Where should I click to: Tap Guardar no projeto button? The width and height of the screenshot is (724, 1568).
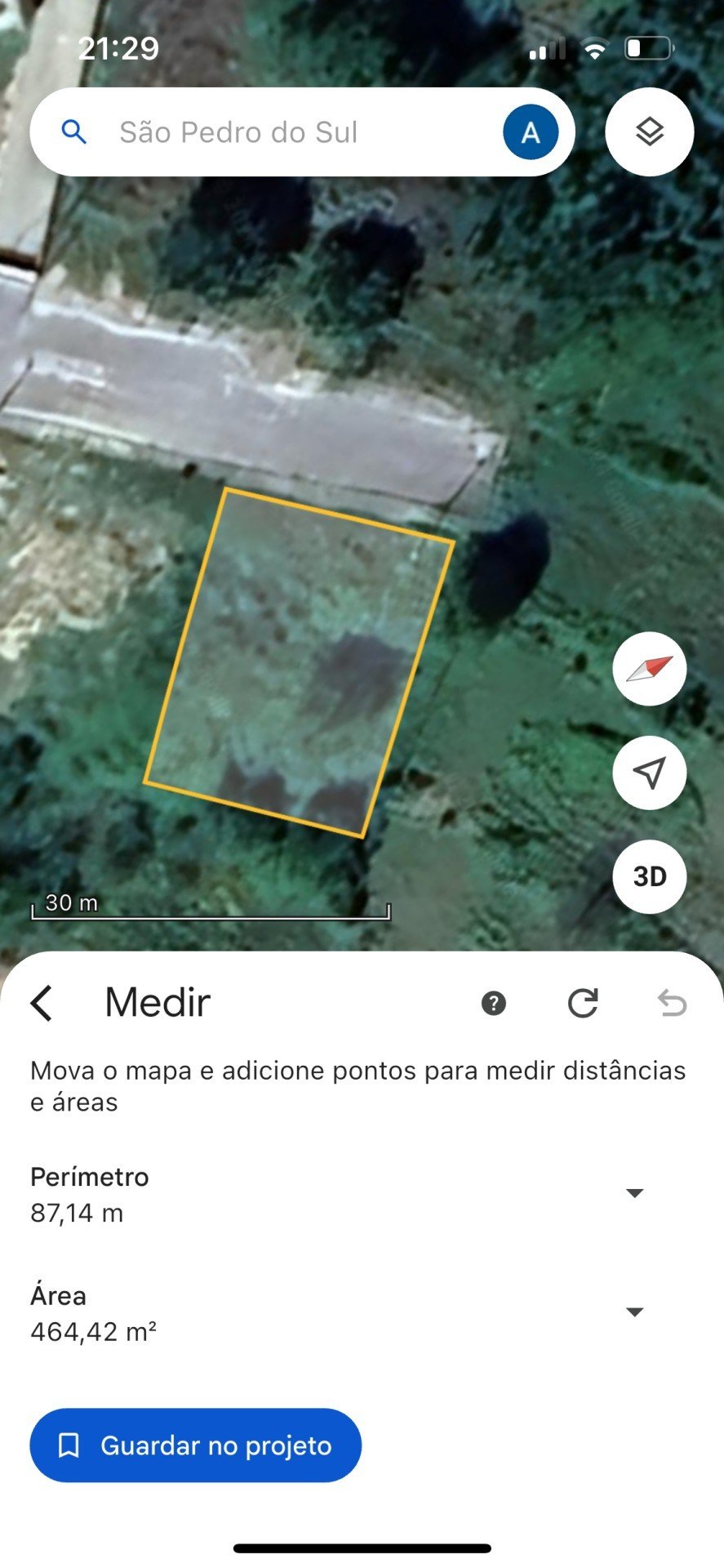(196, 1445)
